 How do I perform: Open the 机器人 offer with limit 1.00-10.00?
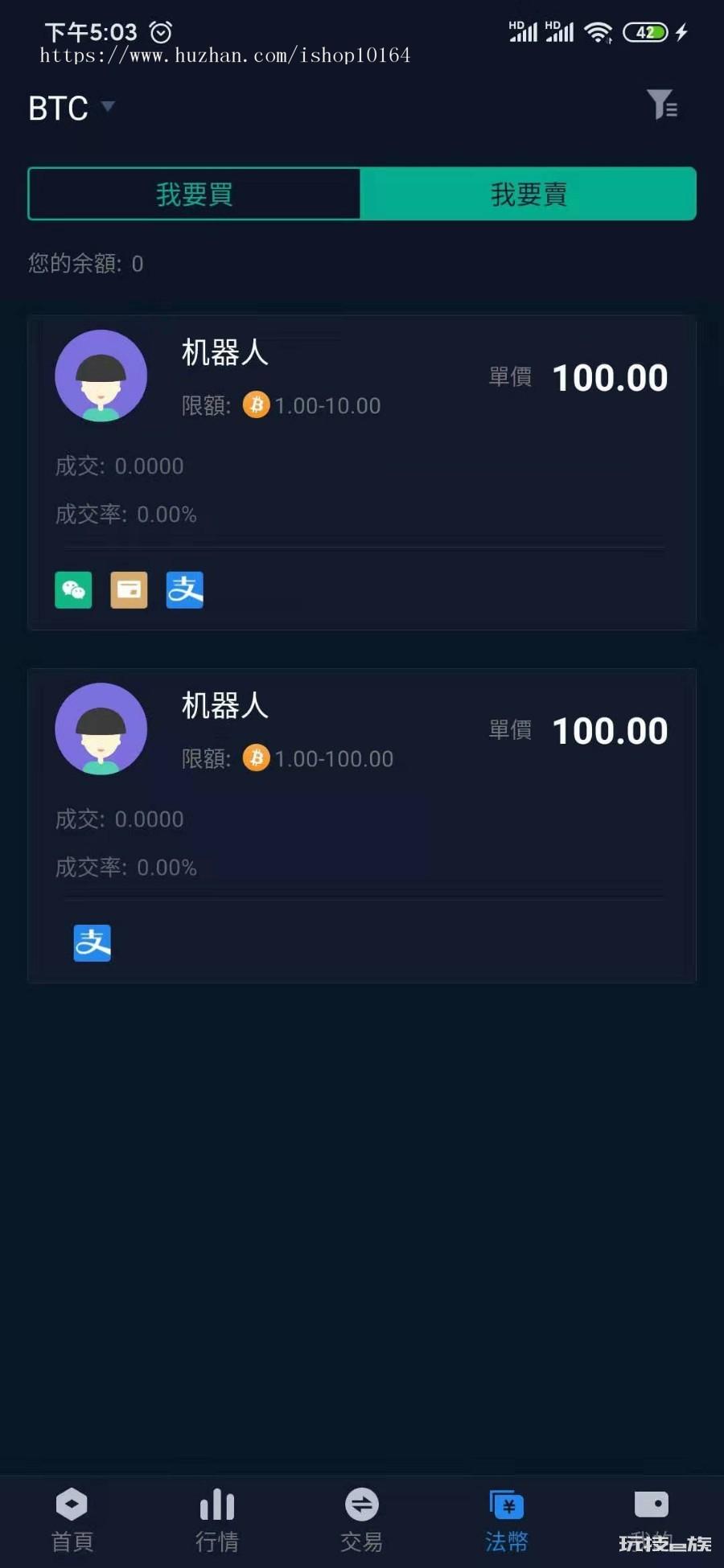[362, 473]
